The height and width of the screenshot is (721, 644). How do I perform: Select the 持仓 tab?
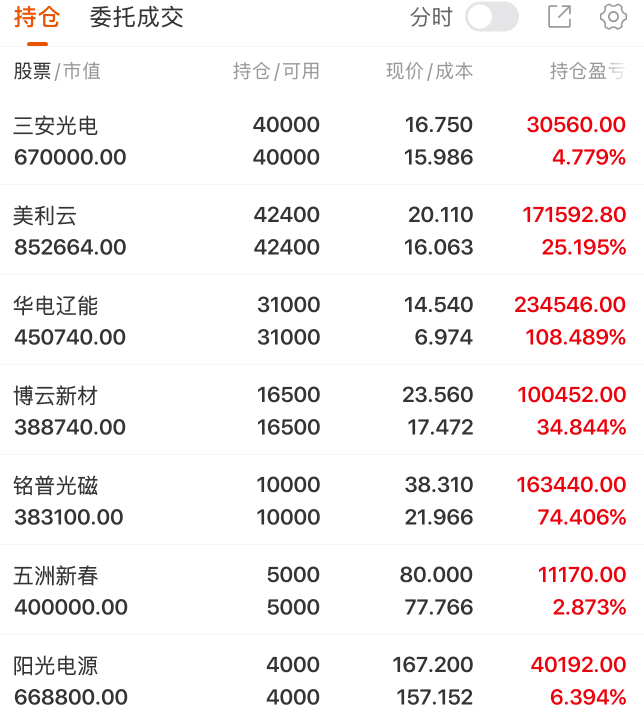(37, 17)
